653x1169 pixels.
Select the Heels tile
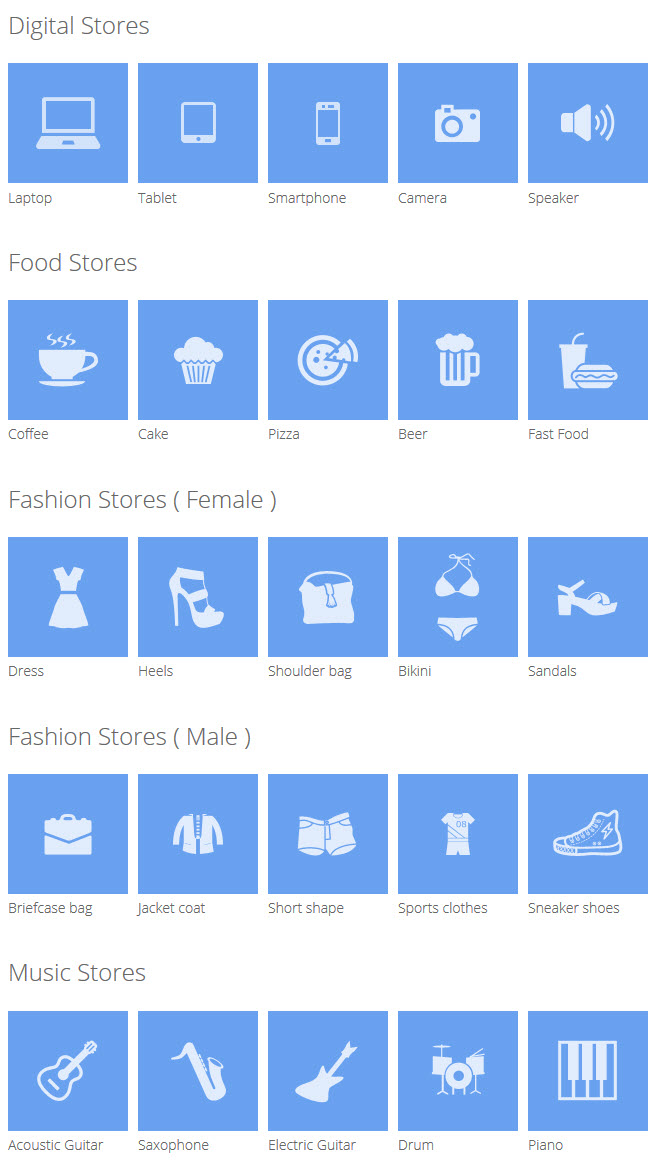click(198, 597)
